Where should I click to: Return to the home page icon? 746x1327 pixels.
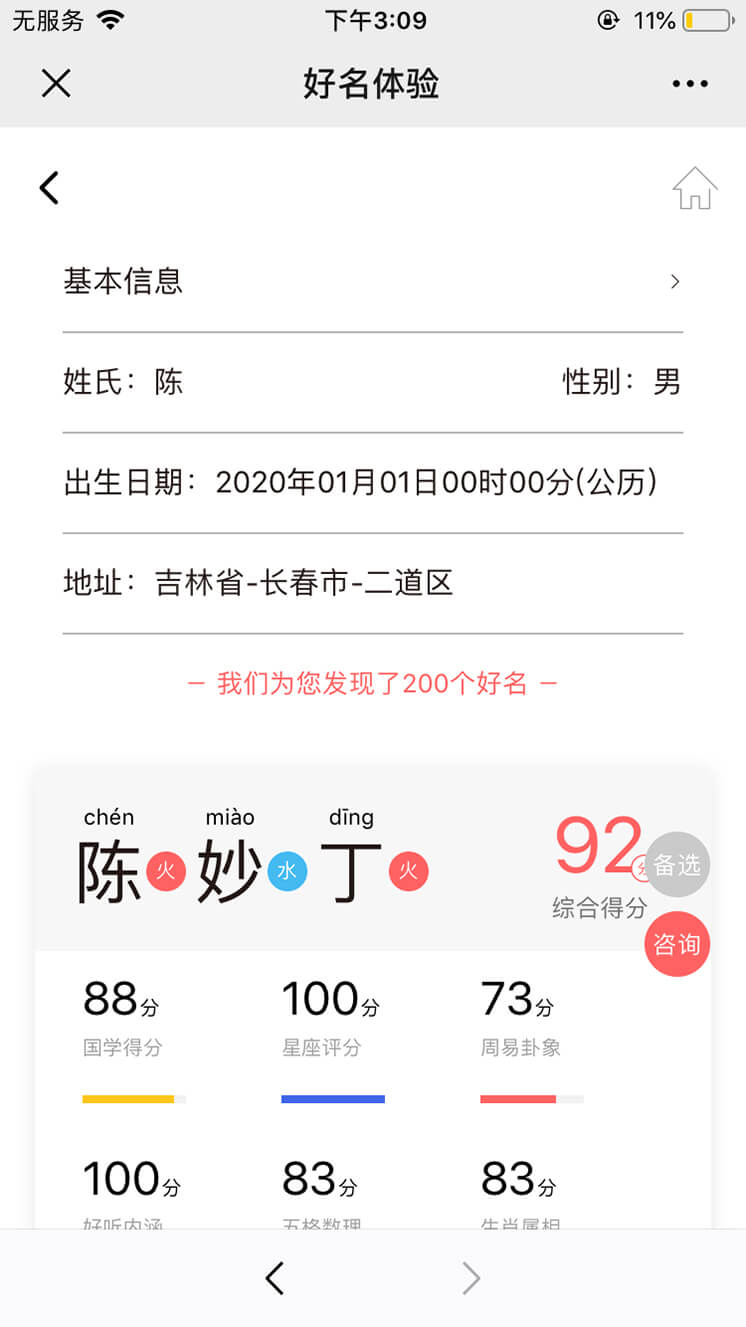[694, 187]
